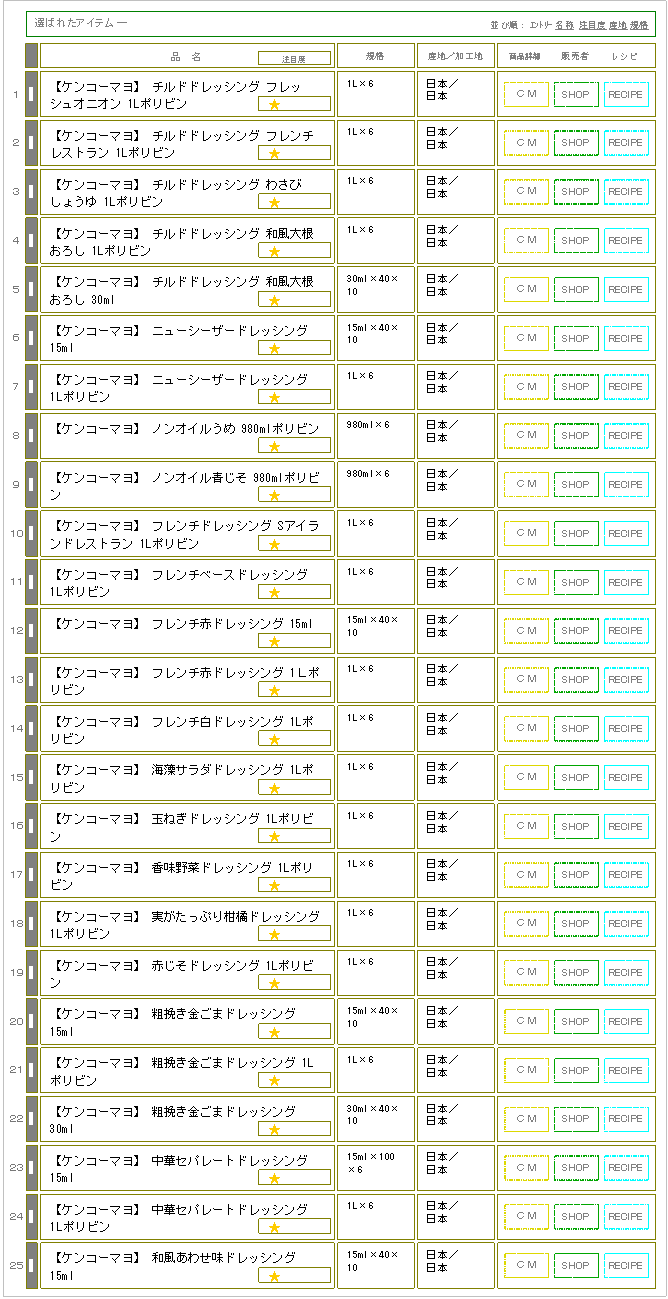Open SHOP for フレンチベースドレッシング 1Lポリビン
Viewport: 668px width, 1299px height.
[x=575, y=583]
